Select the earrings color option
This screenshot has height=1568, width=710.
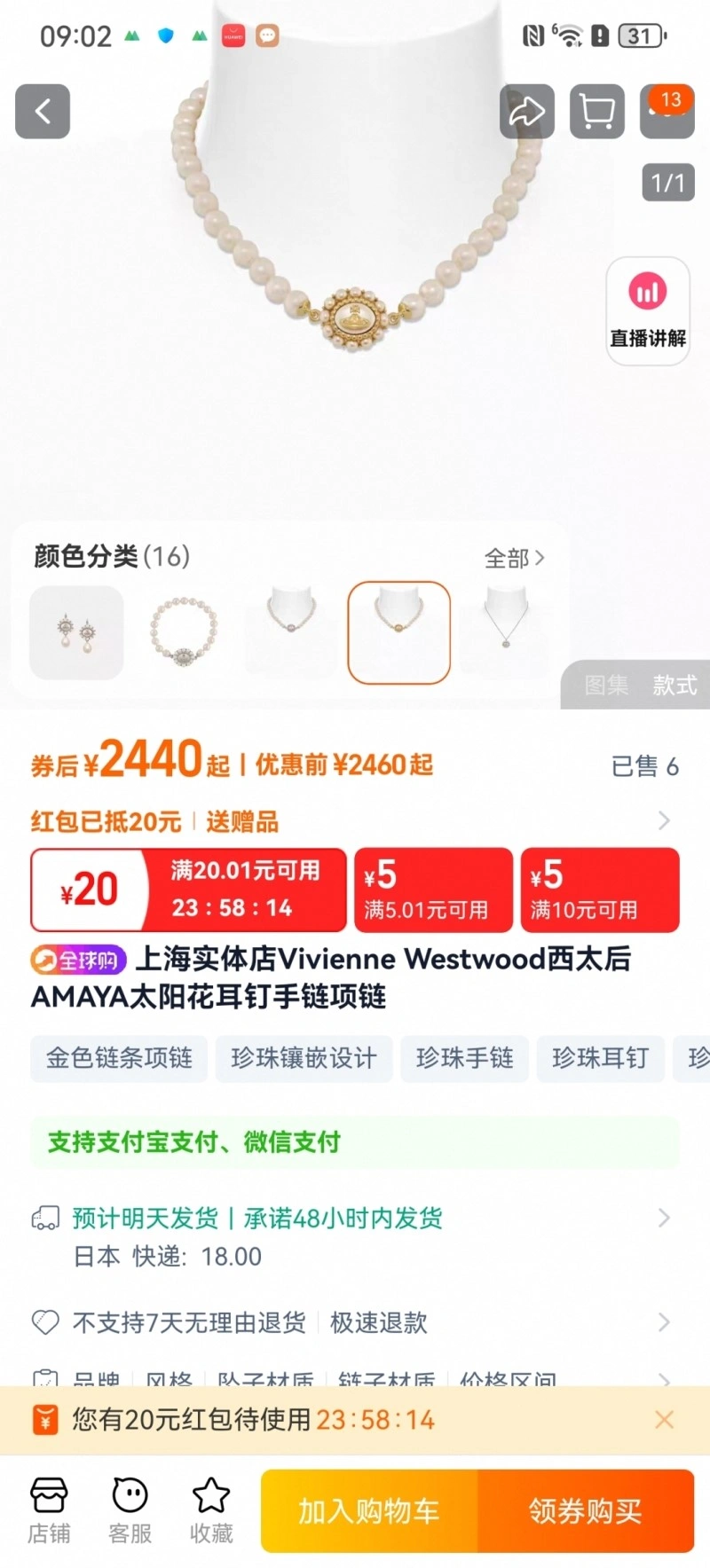coord(76,632)
